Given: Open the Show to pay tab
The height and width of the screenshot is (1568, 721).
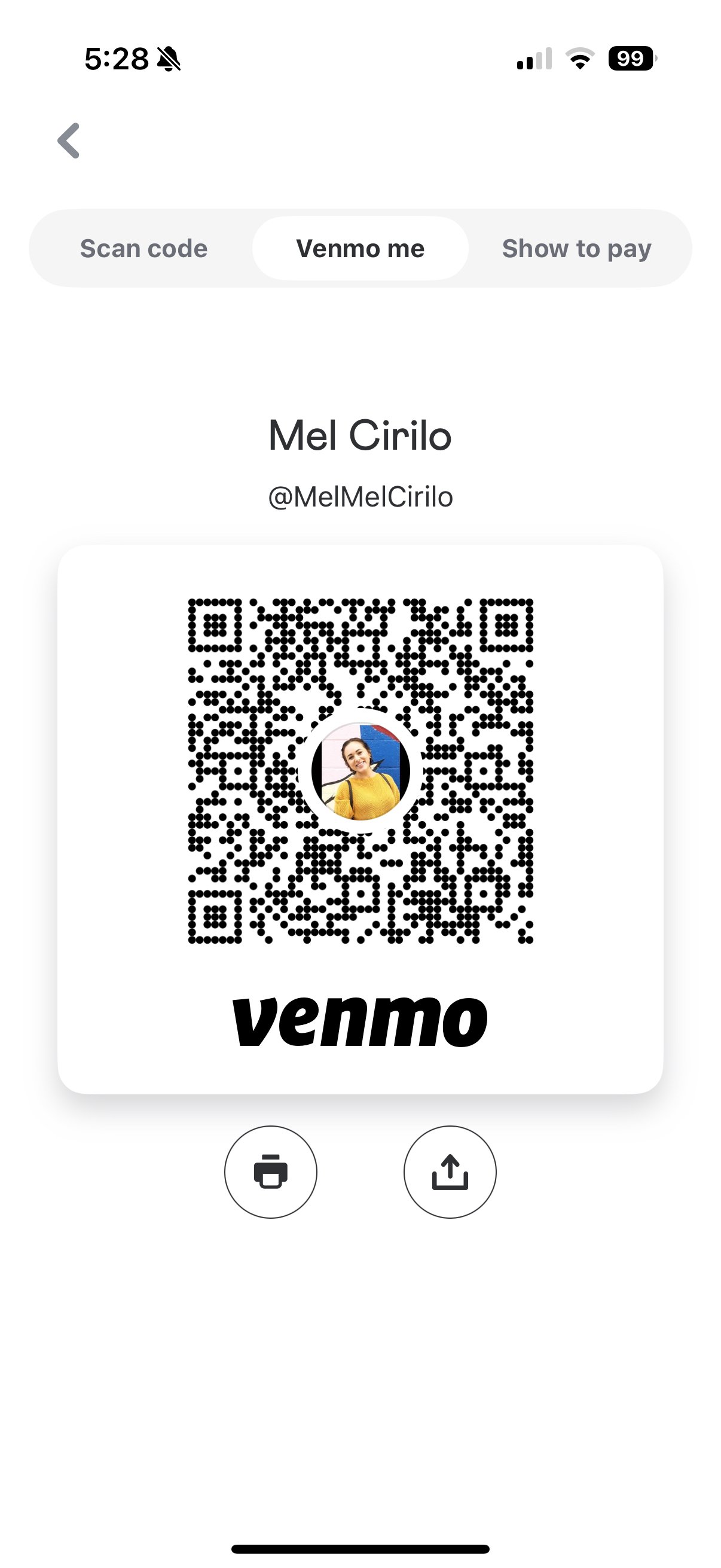Looking at the screenshot, I should (576, 248).
